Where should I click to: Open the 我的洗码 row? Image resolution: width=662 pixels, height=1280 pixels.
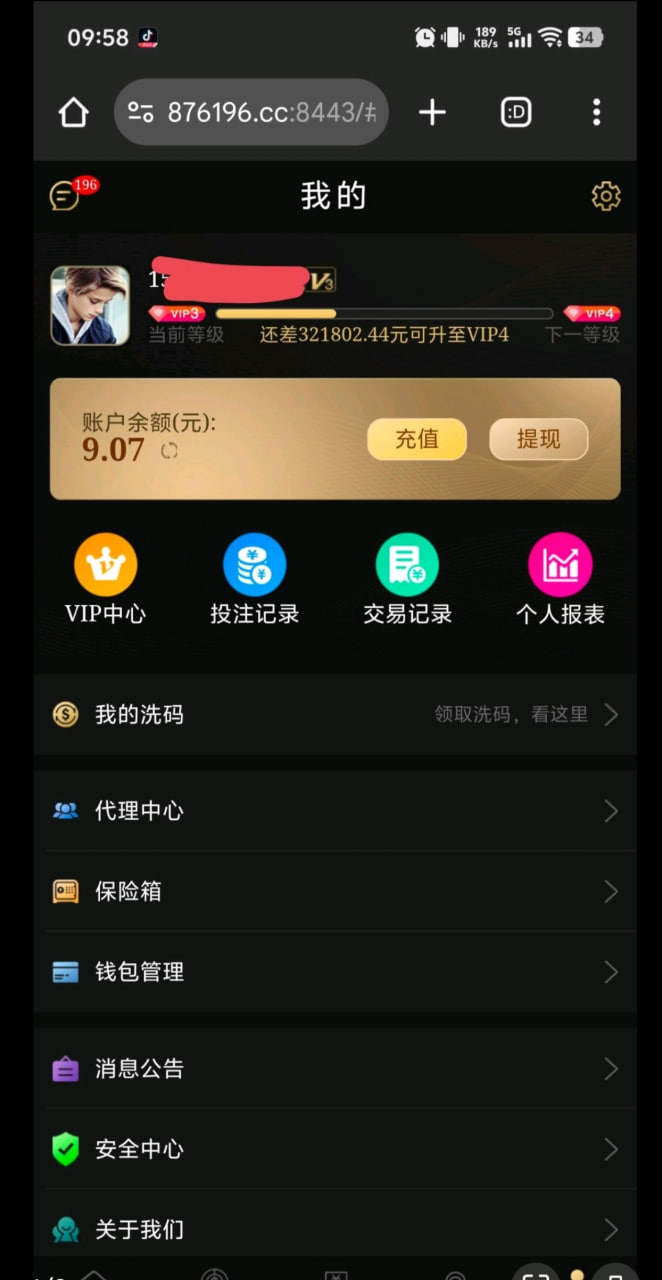click(x=335, y=714)
